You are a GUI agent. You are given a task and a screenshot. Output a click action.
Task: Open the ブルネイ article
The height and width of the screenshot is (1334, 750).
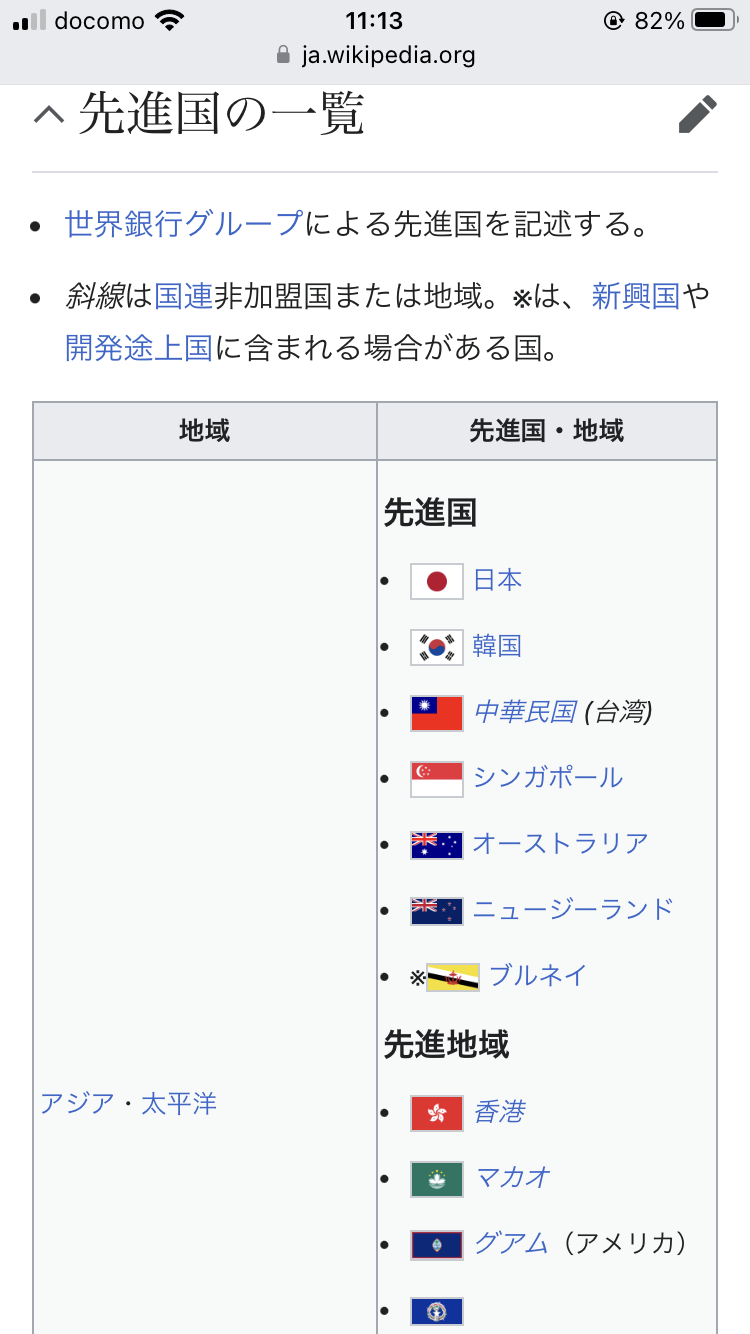tap(538, 975)
